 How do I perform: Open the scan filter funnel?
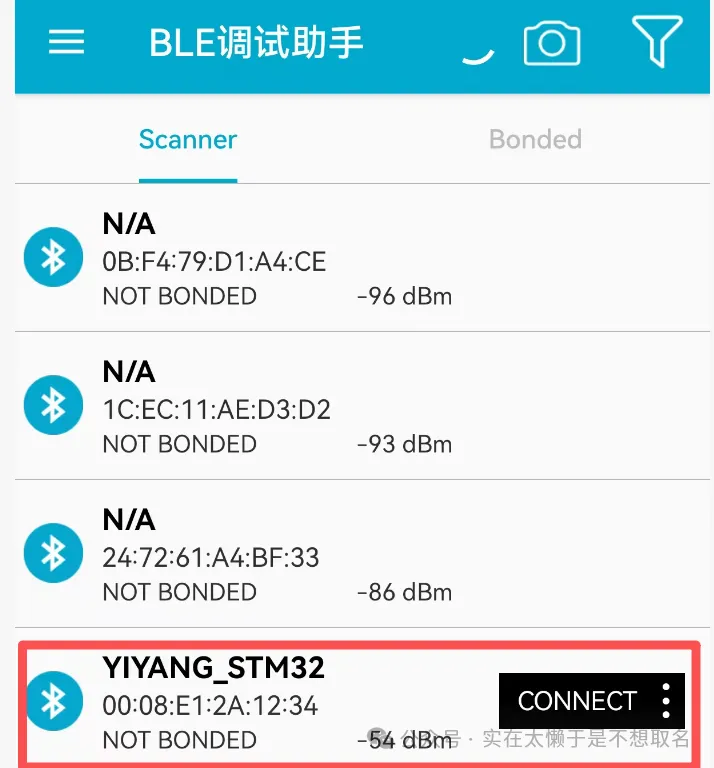657,42
